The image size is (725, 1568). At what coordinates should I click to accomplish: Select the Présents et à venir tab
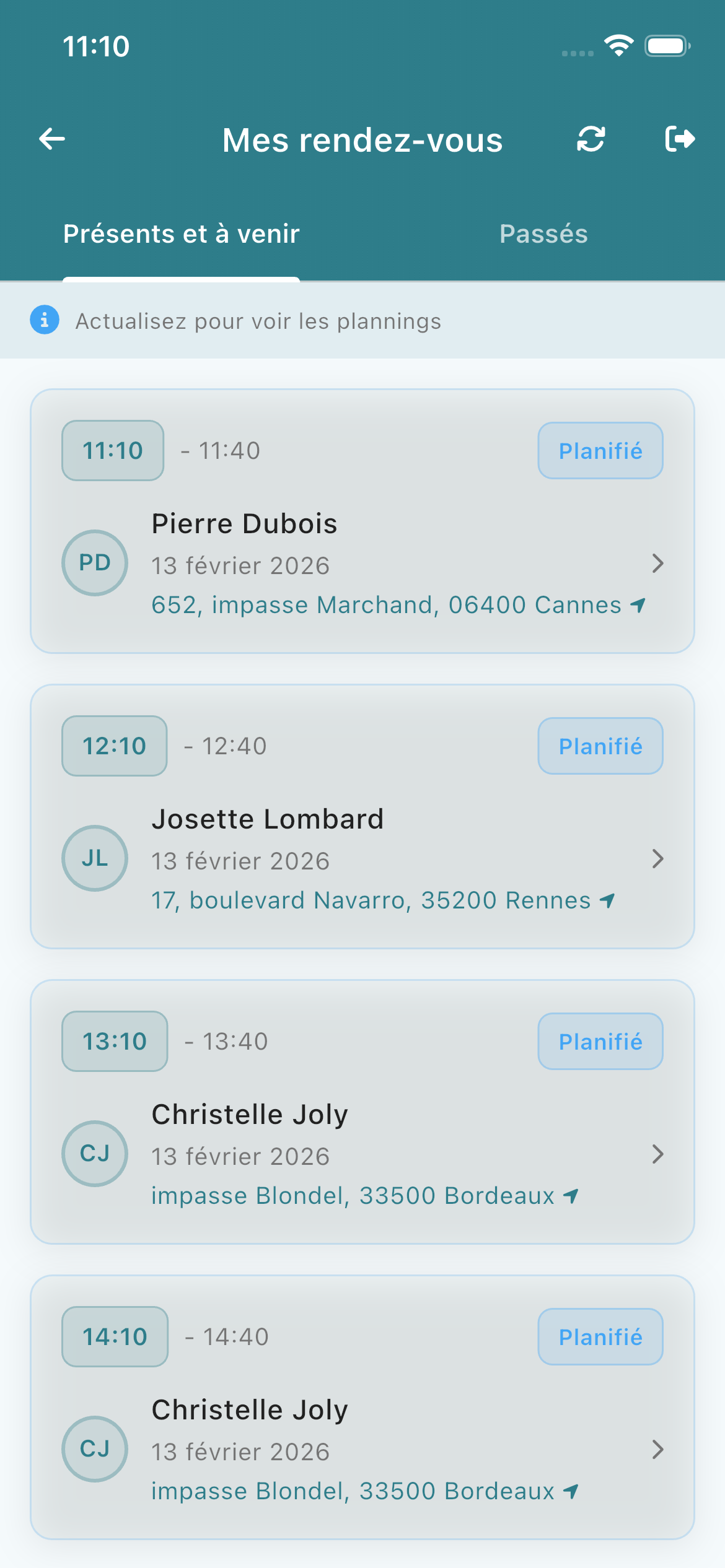180,234
